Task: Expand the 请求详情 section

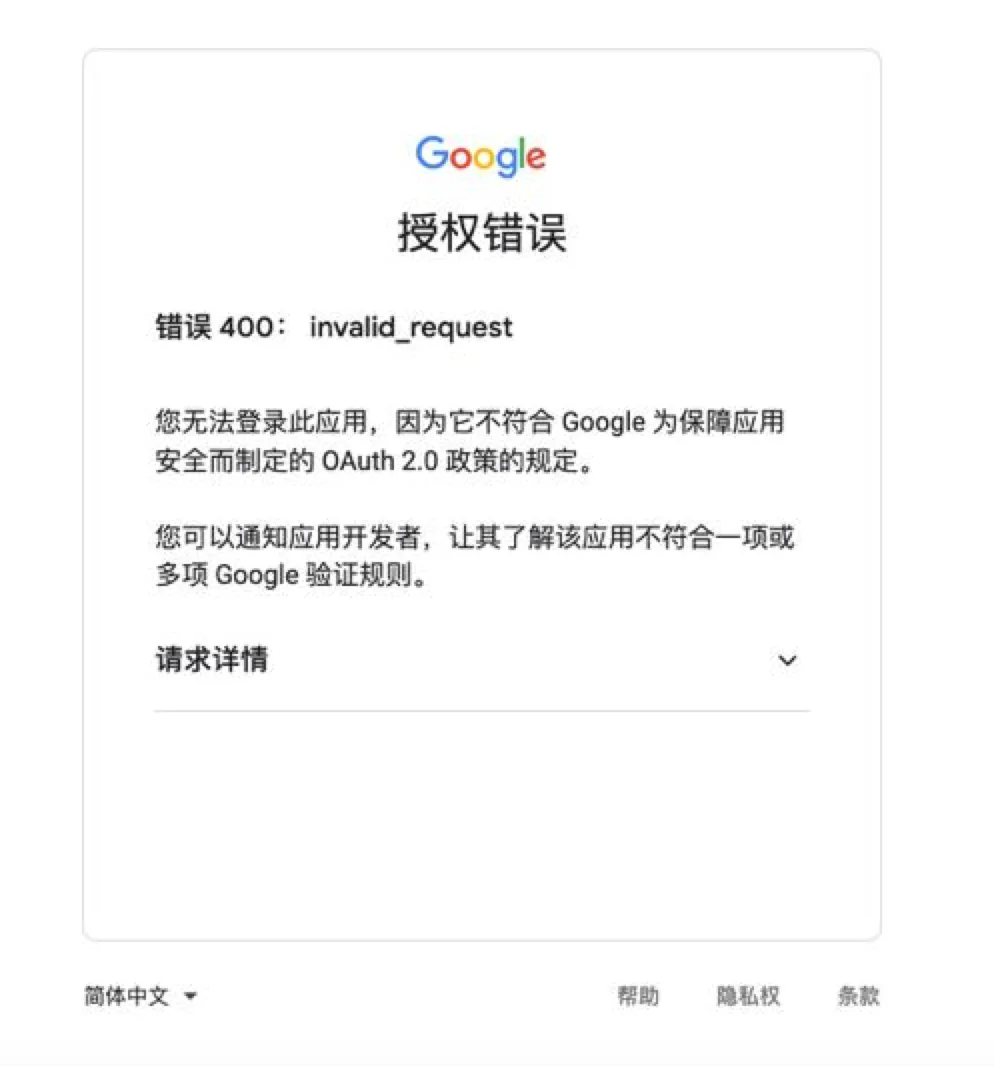Action: pos(787,661)
